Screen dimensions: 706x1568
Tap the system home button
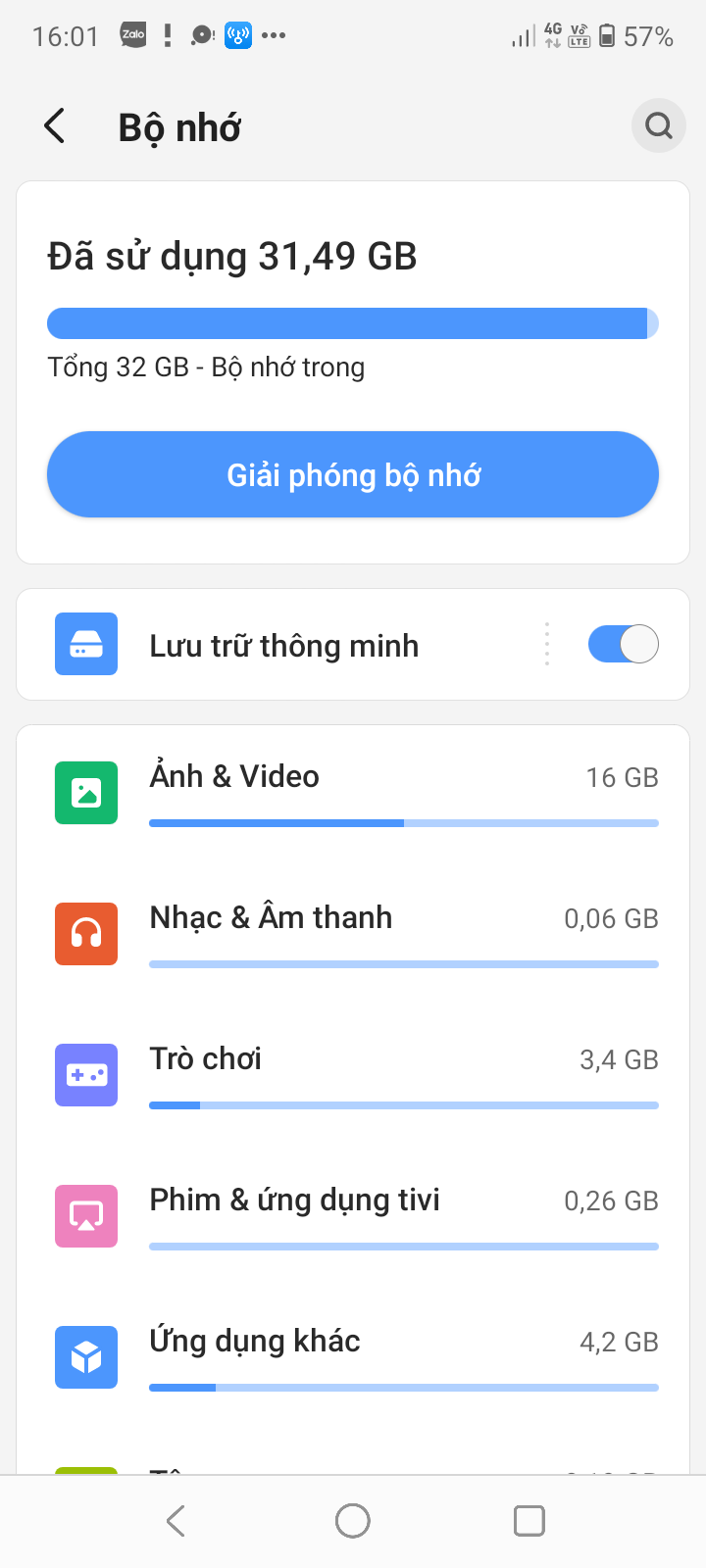[353, 1521]
